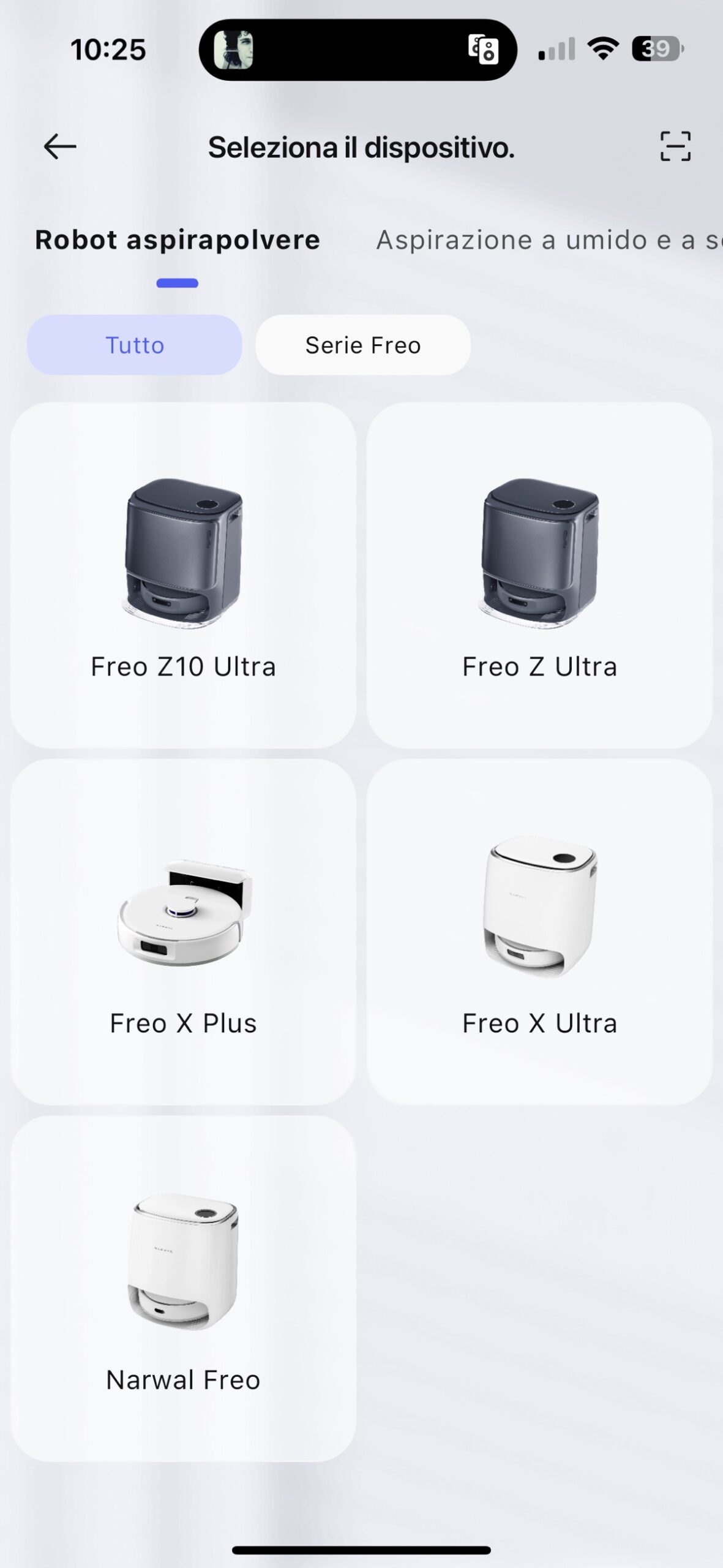The image size is (723, 1568).
Task: Select the Narwal Freo device
Action: pyautogui.click(x=183, y=1287)
